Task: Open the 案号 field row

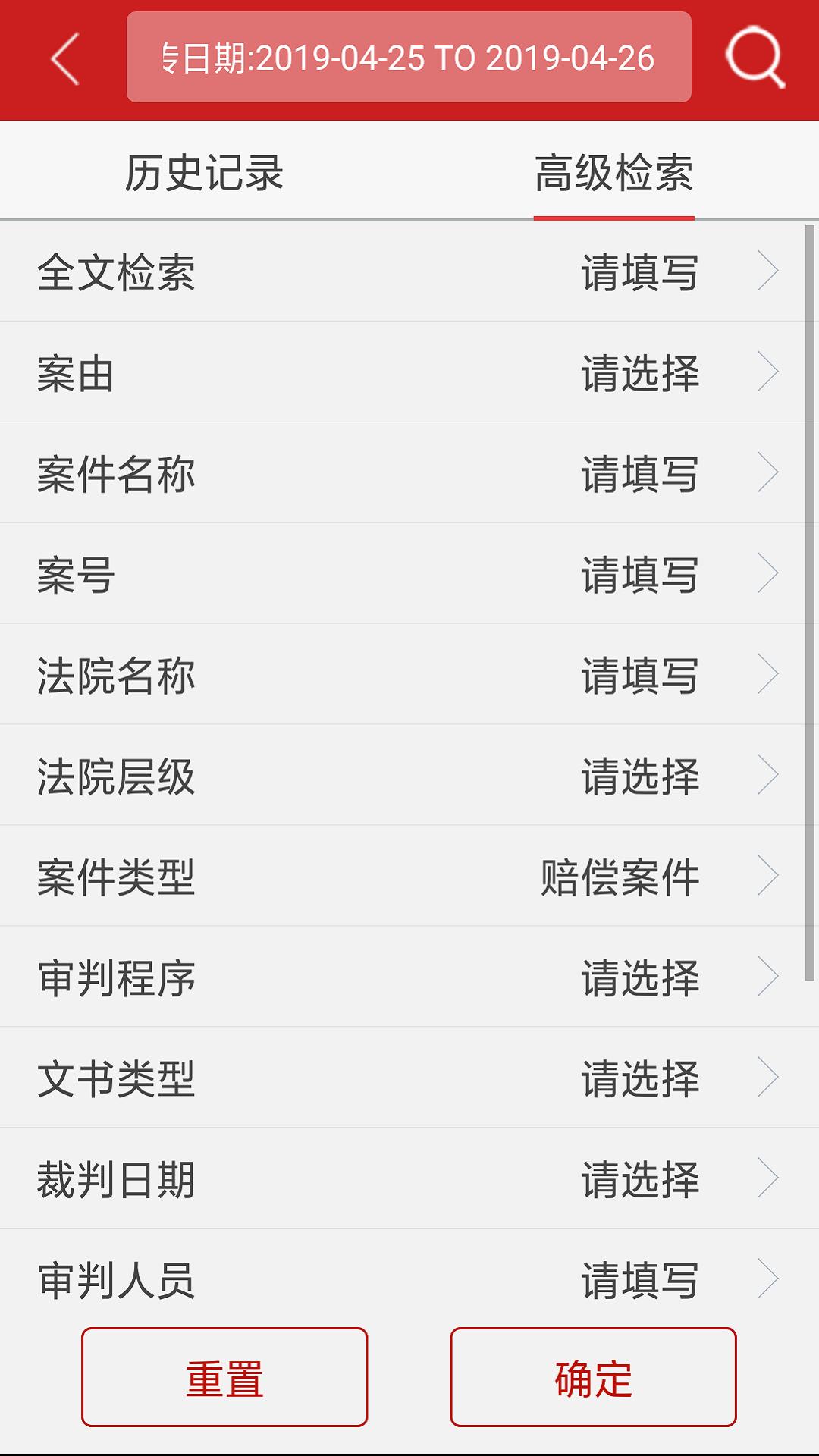Action: tap(409, 574)
